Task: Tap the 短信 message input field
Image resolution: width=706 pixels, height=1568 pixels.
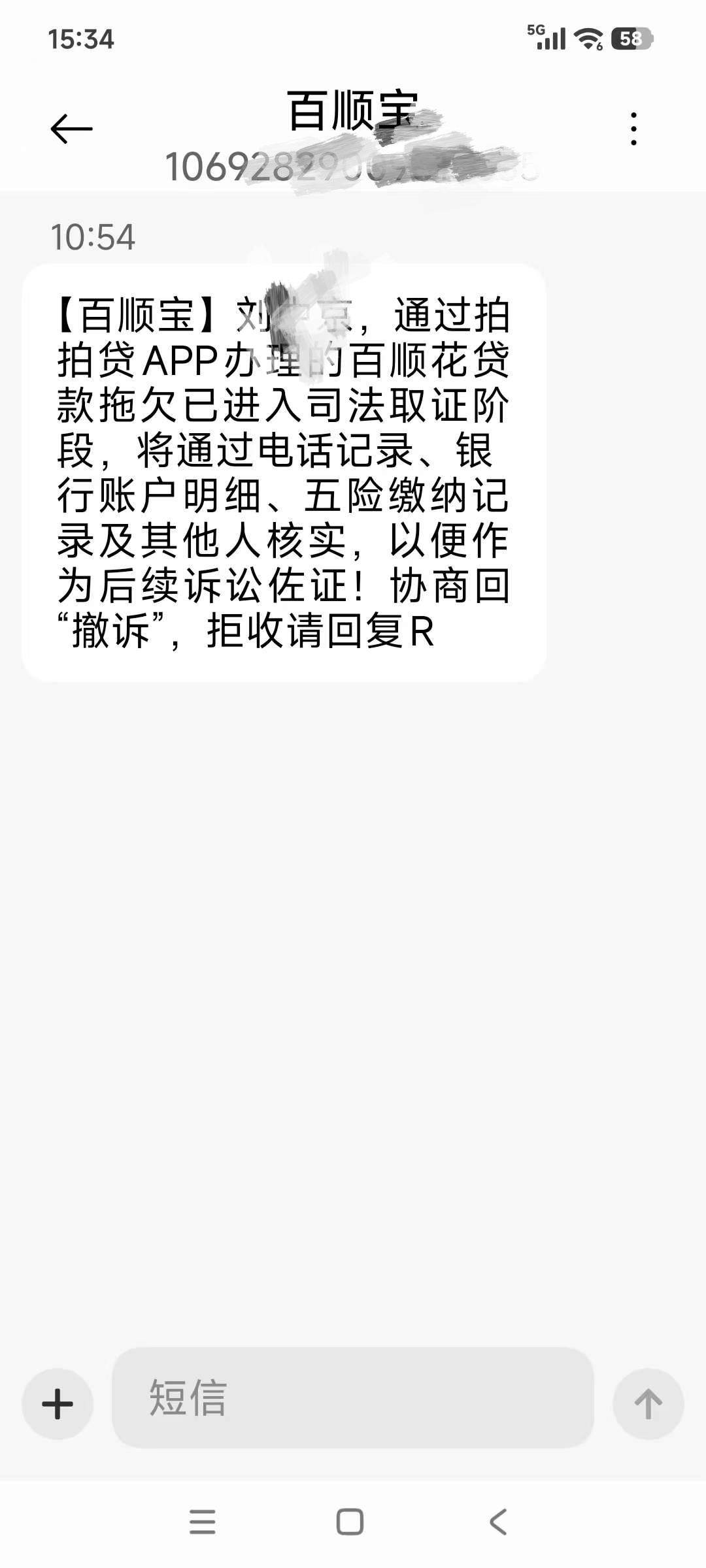Action: click(353, 1397)
